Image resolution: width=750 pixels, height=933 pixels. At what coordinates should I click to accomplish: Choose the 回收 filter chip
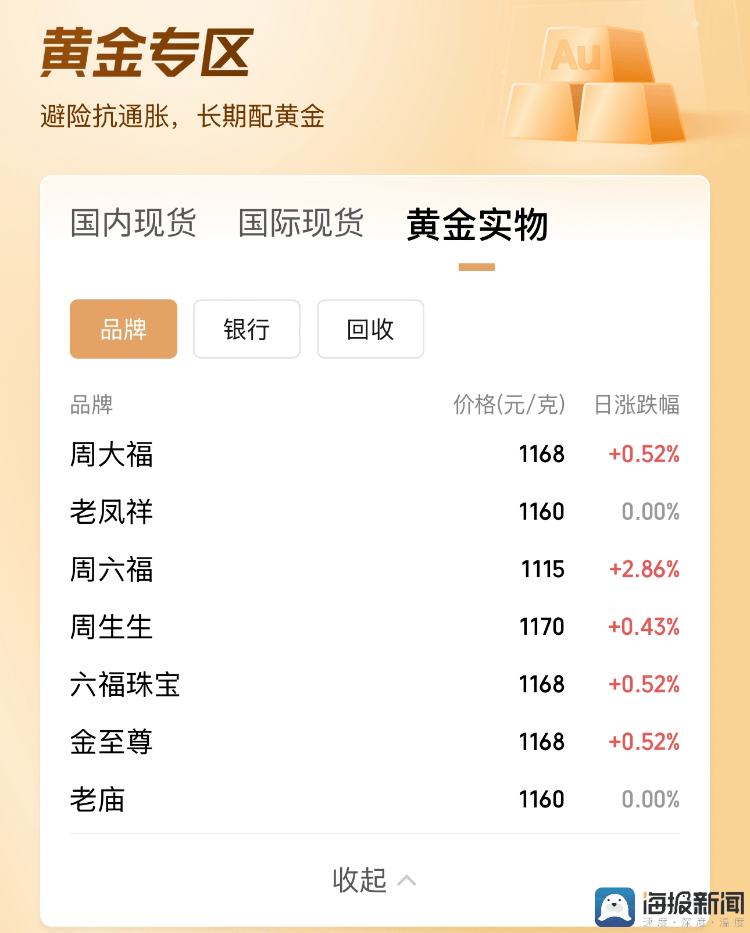(x=371, y=329)
